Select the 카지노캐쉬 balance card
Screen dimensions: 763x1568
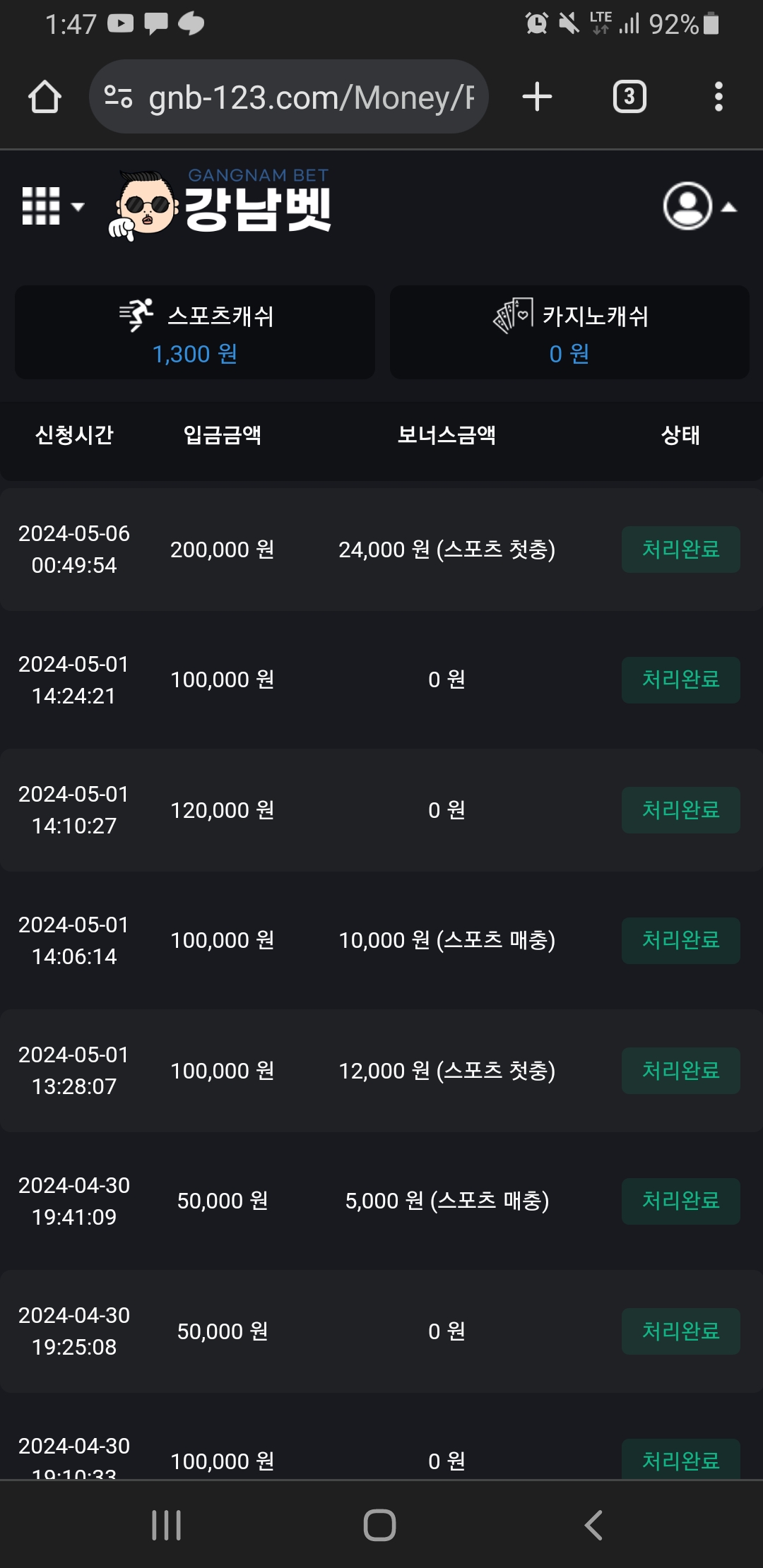(x=569, y=332)
